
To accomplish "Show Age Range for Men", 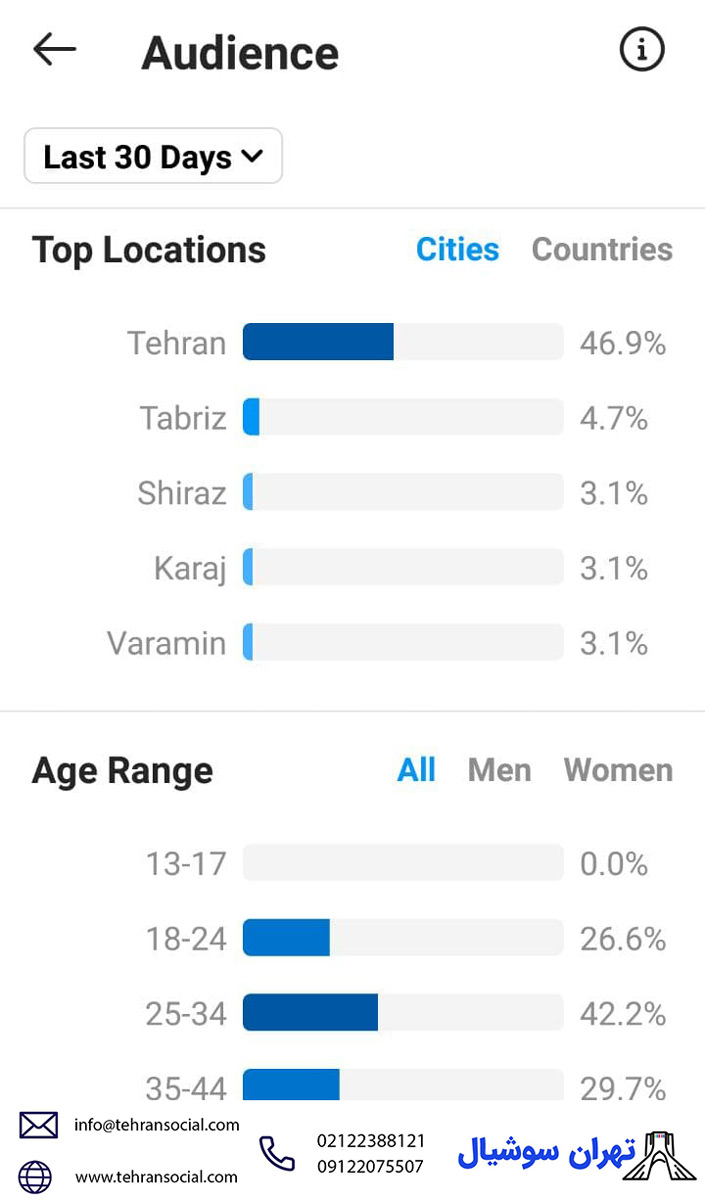I will (x=499, y=770).
